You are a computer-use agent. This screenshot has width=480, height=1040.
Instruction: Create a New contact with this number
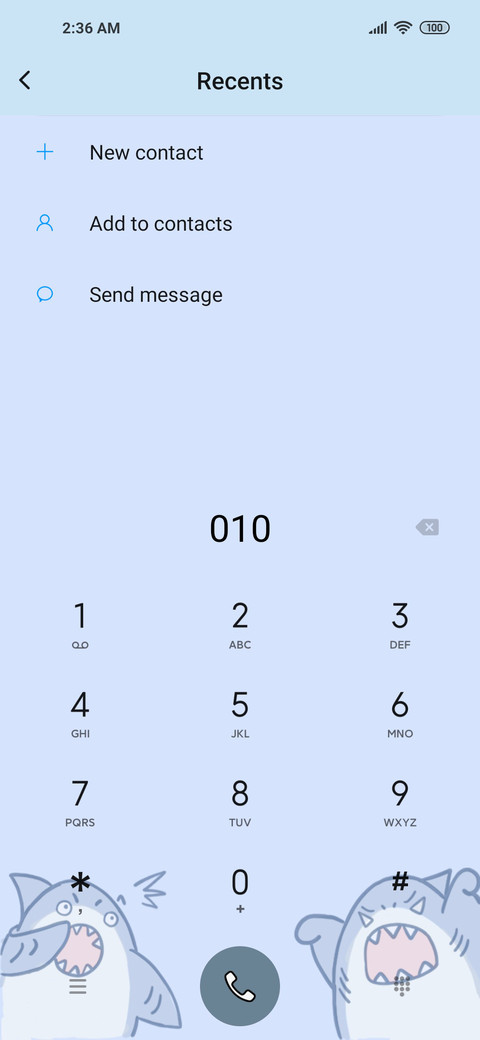tap(240, 153)
